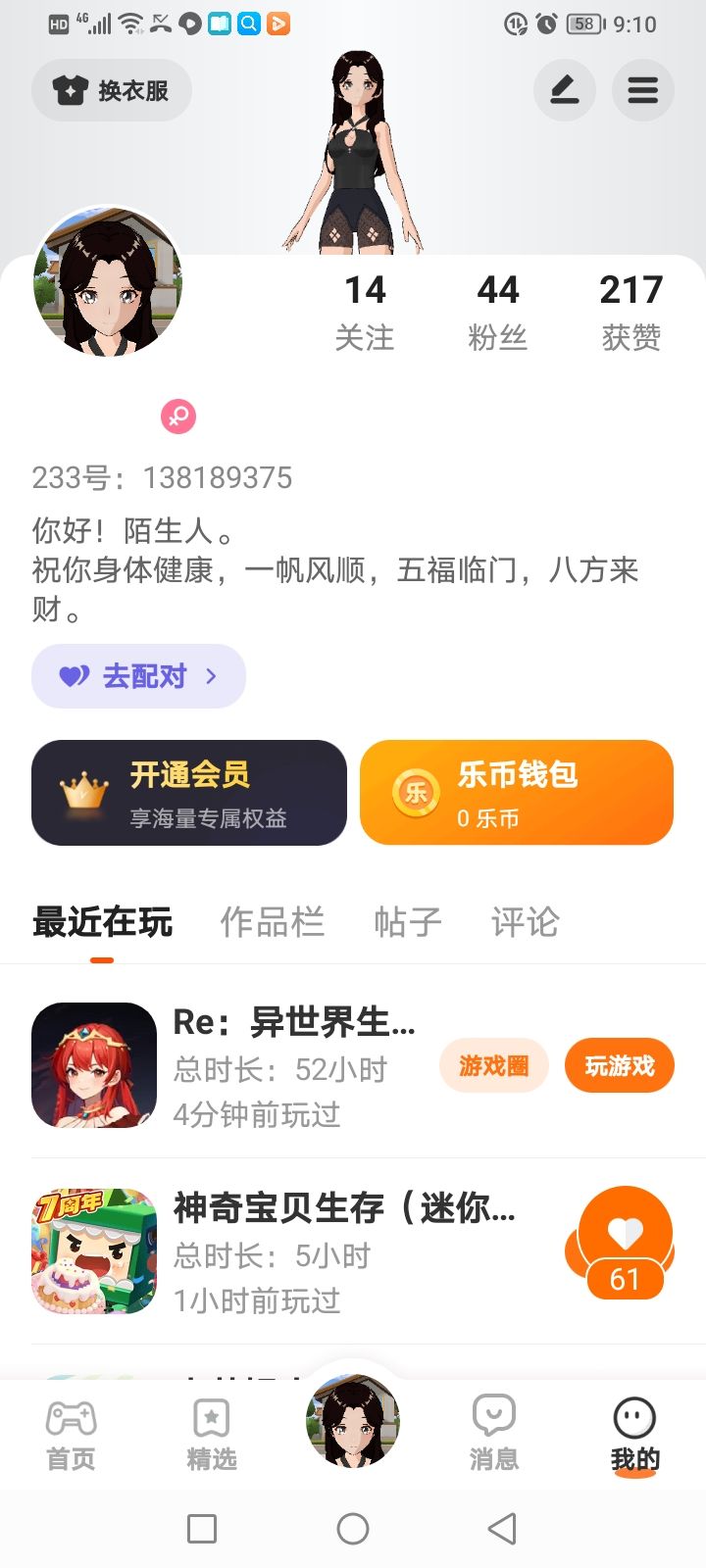View the 粉丝 followers list

click(498, 311)
